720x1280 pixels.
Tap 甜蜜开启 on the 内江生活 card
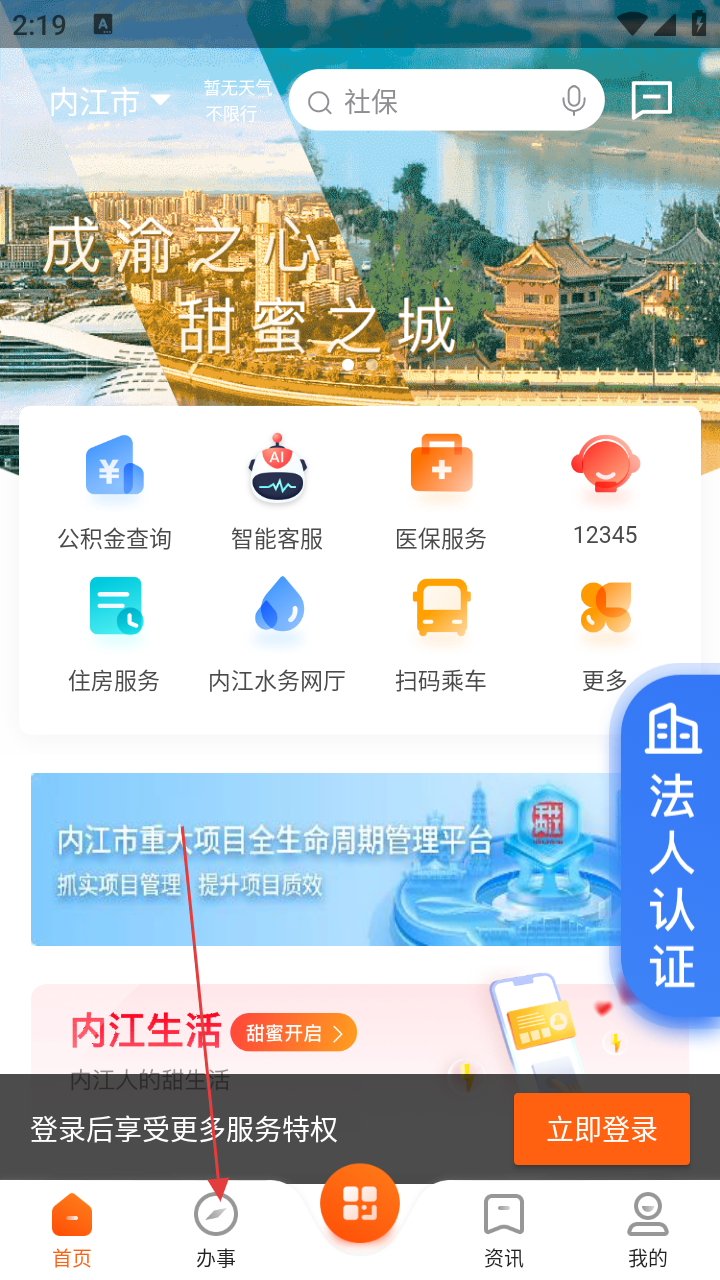293,1033
